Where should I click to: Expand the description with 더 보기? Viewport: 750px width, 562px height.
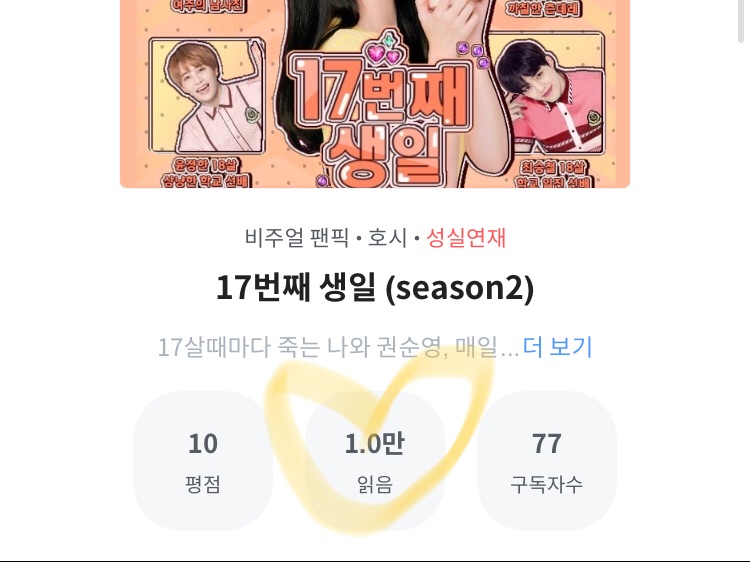pos(558,347)
